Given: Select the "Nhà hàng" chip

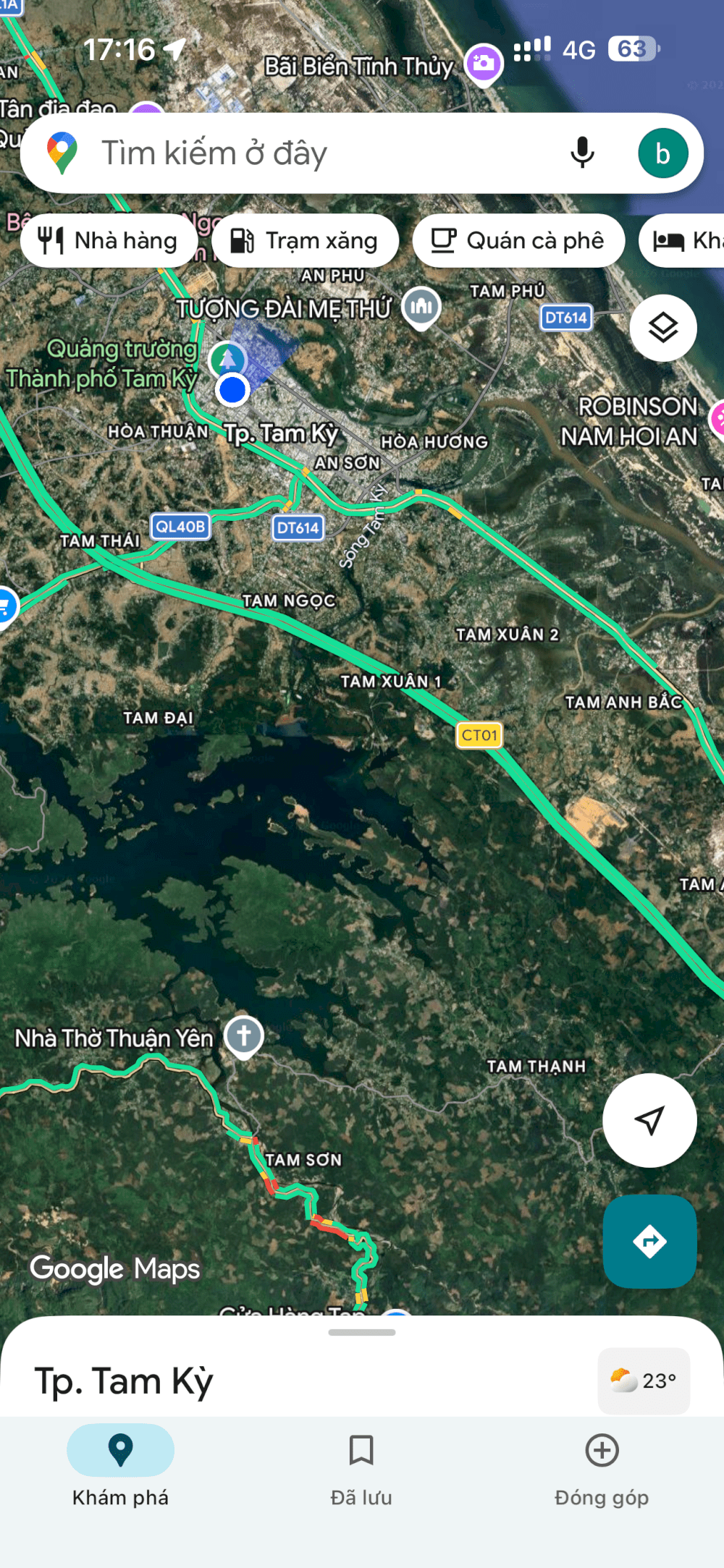Looking at the screenshot, I should (x=109, y=241).
